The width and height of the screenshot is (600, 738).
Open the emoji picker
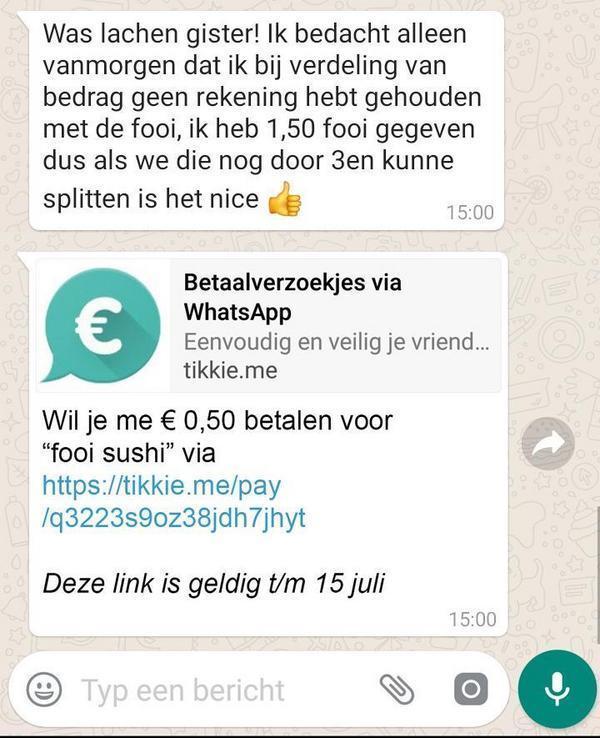click(x=44, y=689)
